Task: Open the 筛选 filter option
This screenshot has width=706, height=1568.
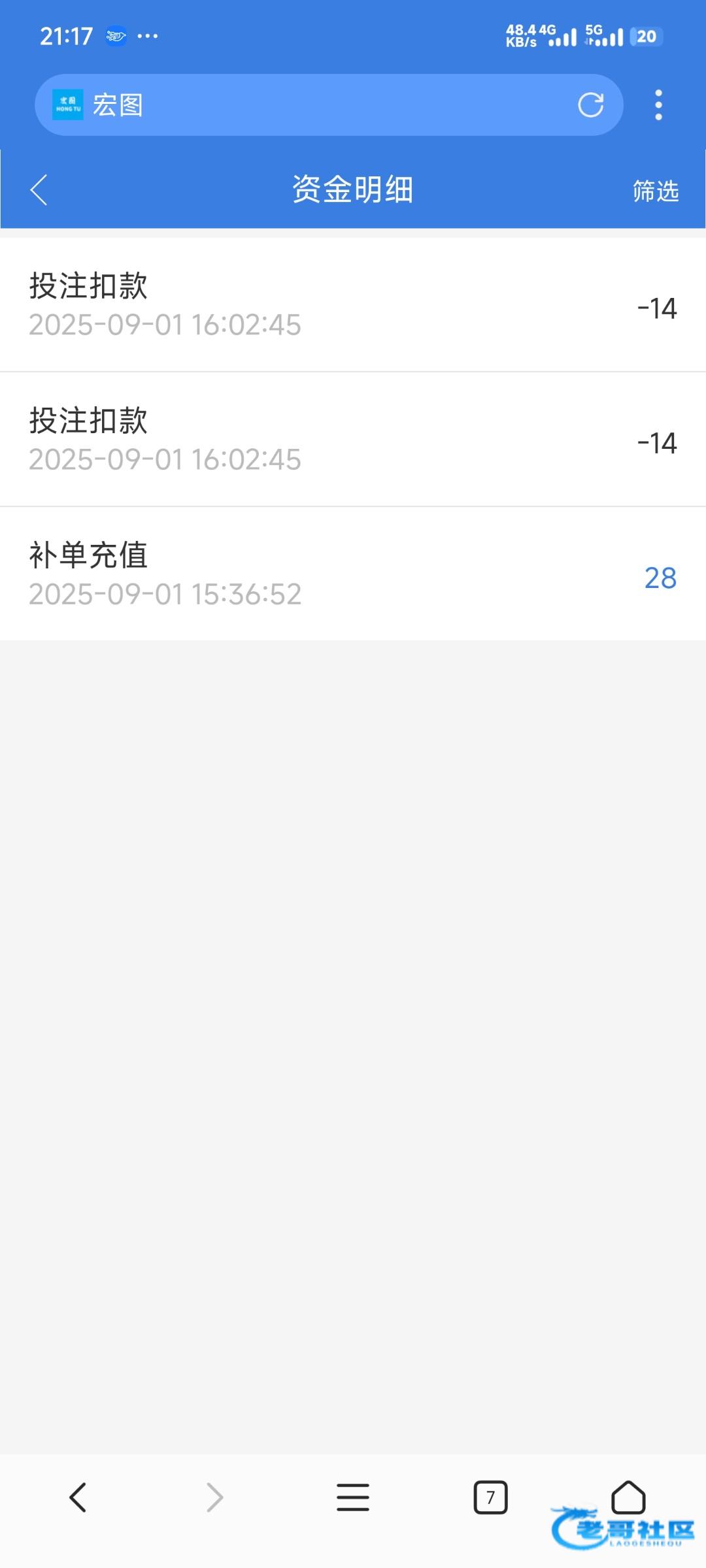Action: 656,191
